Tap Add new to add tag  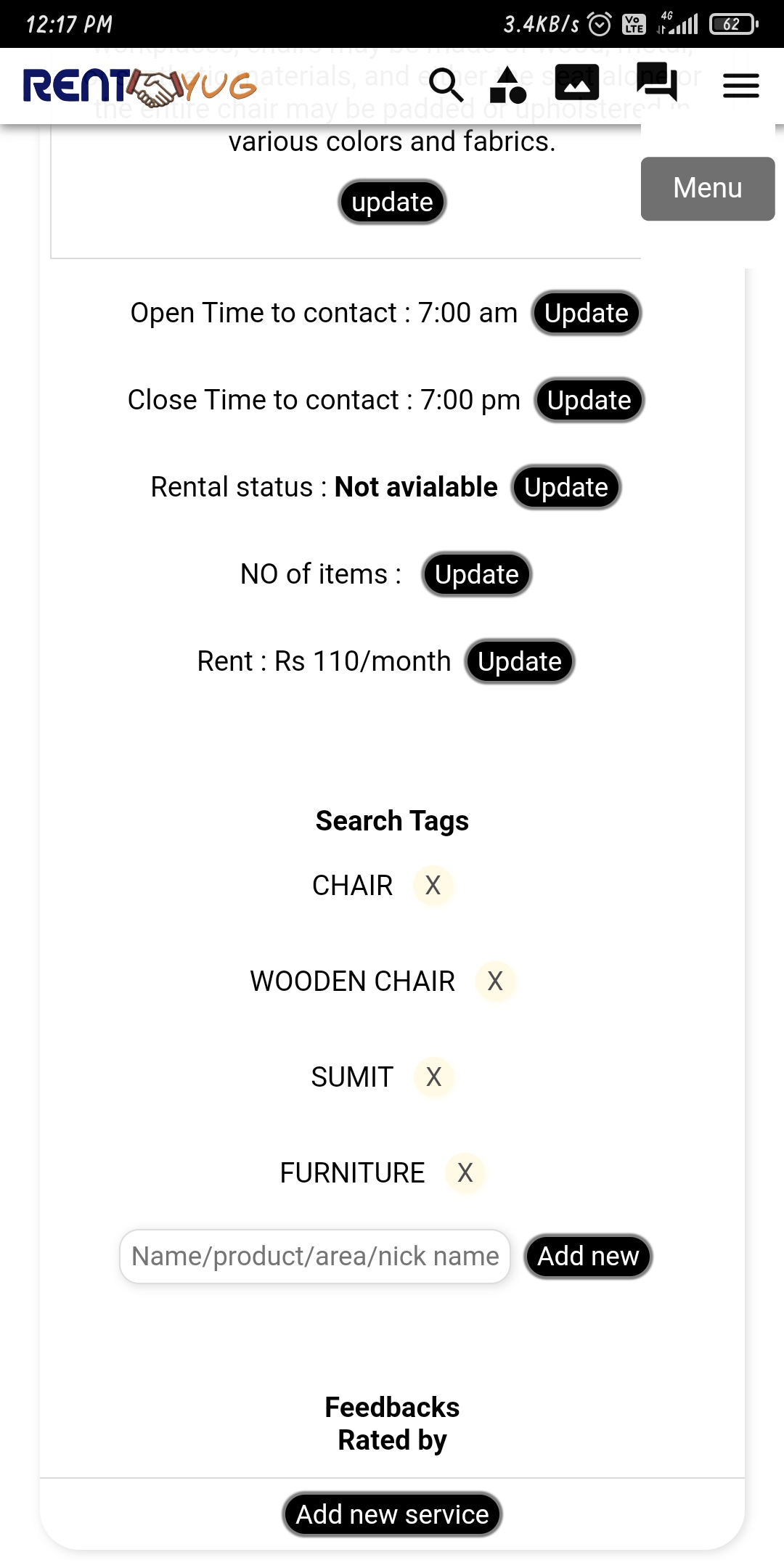pyautogui.click(x=588, y=1257)
